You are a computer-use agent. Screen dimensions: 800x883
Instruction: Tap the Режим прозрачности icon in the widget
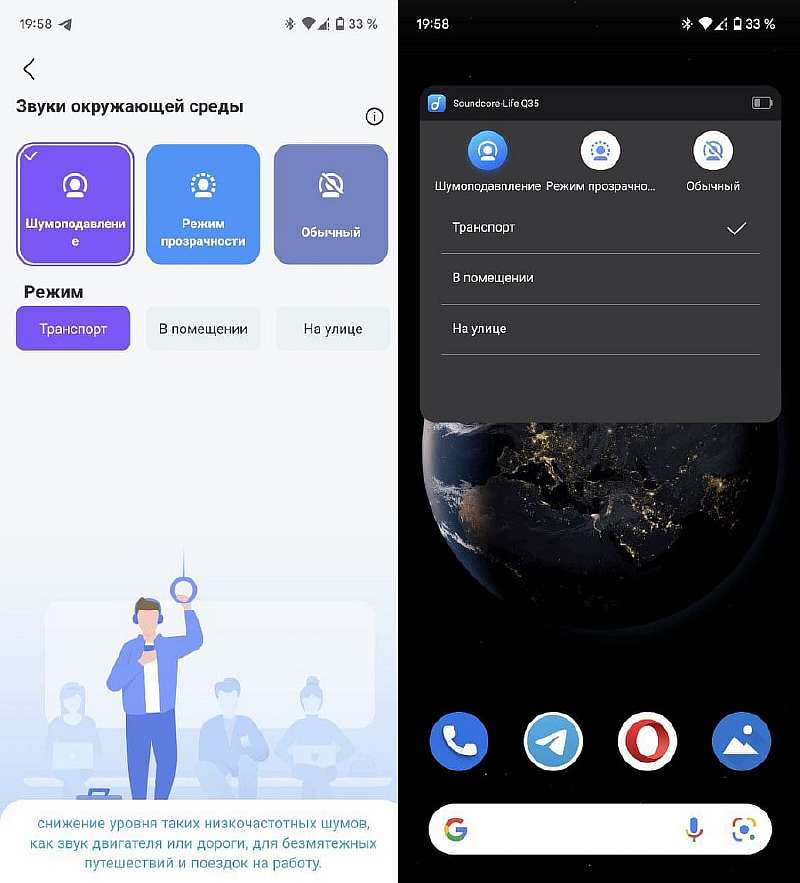(x=600, y=152)
